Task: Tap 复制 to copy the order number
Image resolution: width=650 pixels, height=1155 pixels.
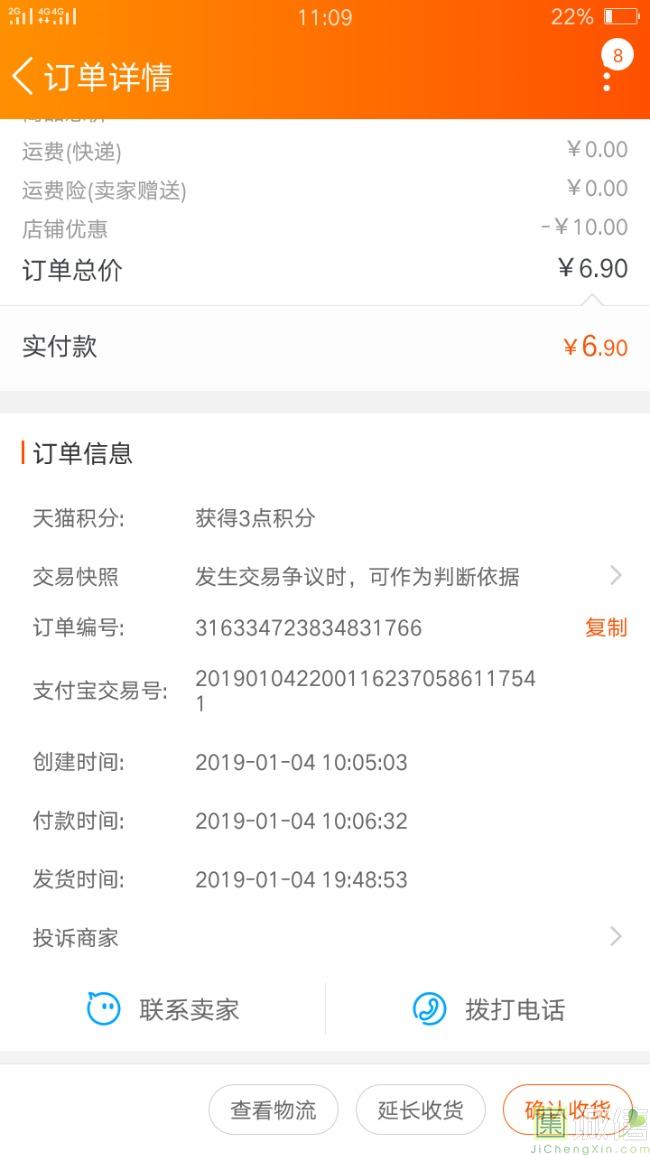Action: 606,628
